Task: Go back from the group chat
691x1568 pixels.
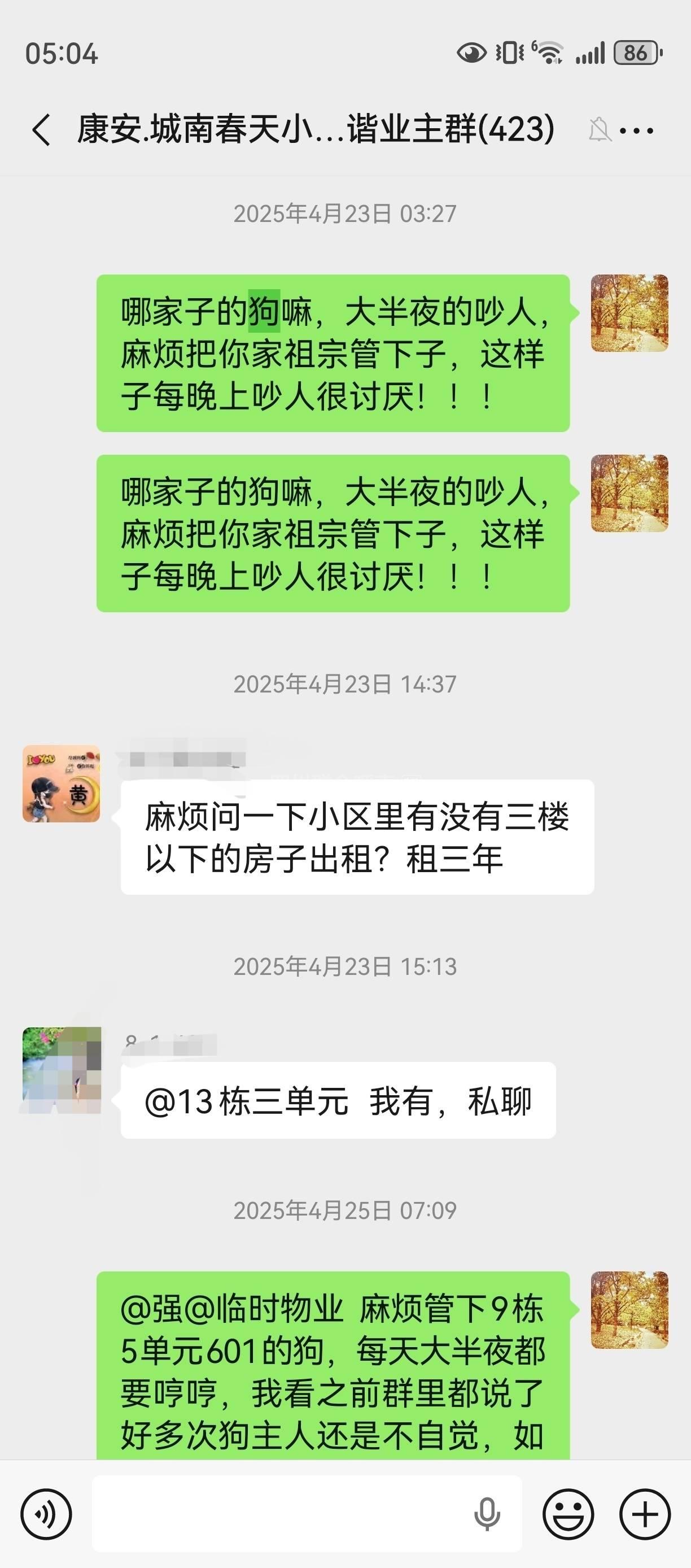Action: [41, 130]
